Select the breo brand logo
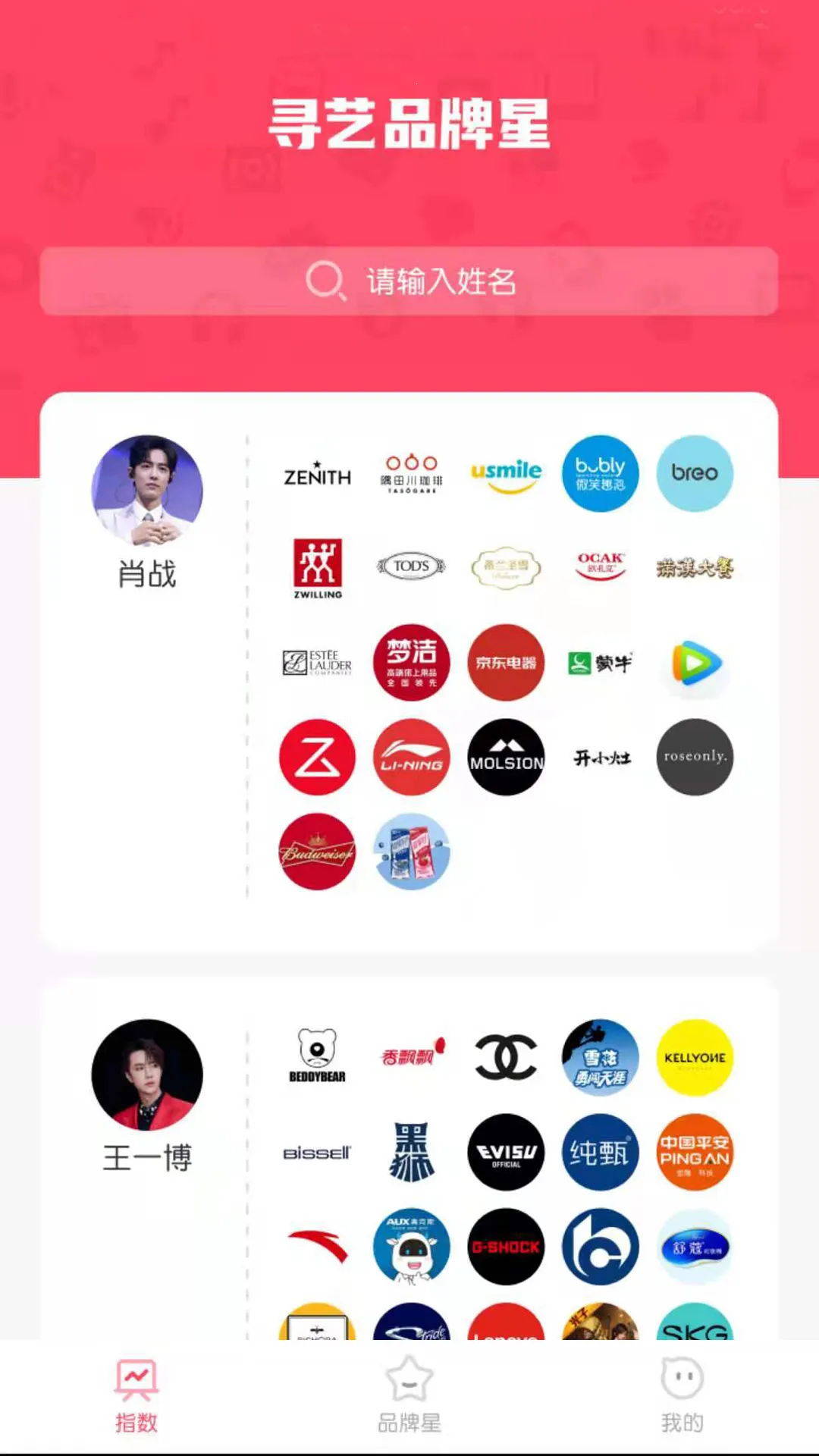819x1456 pixels. coord(695,474)
